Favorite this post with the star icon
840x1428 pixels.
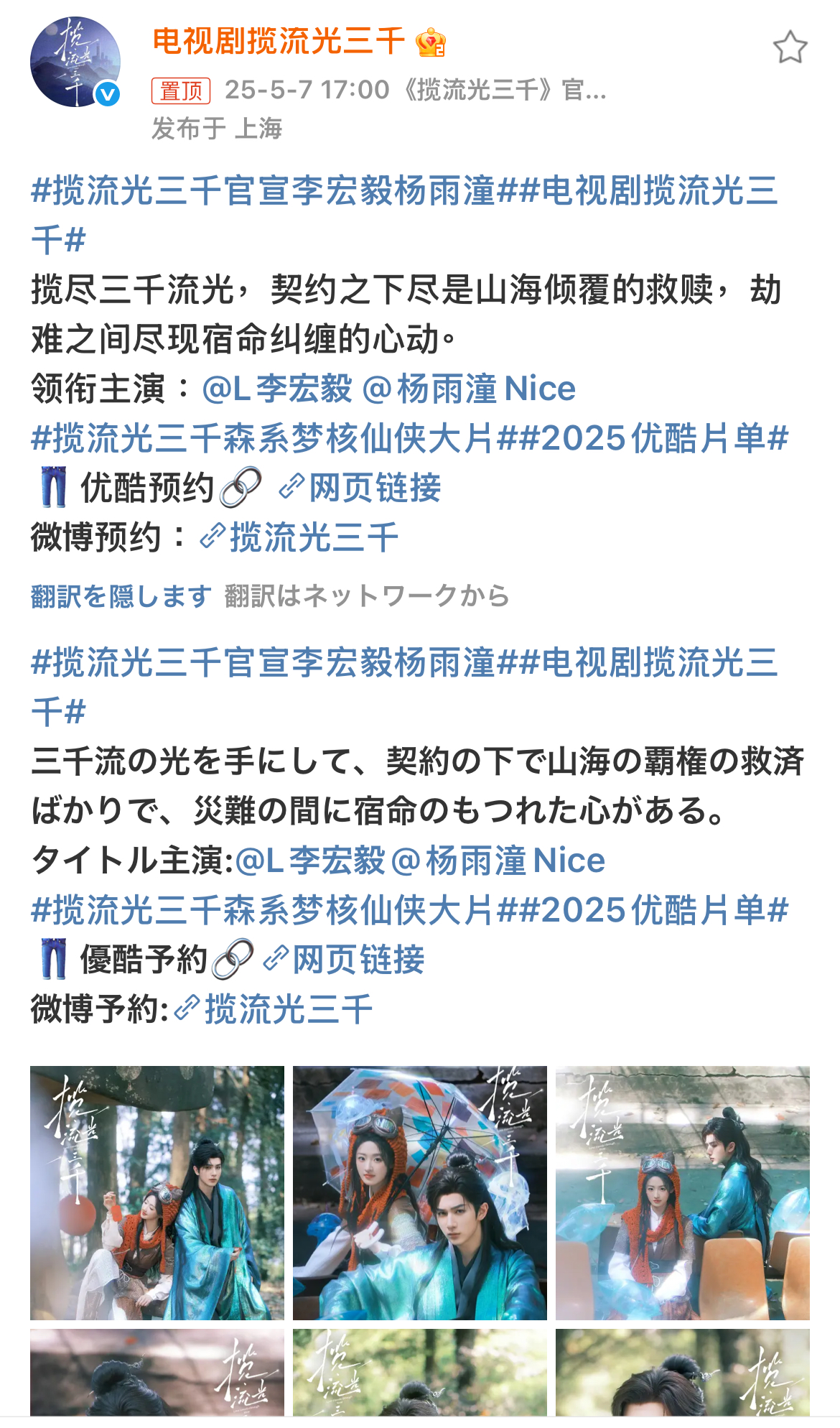[x=790, y=48]
